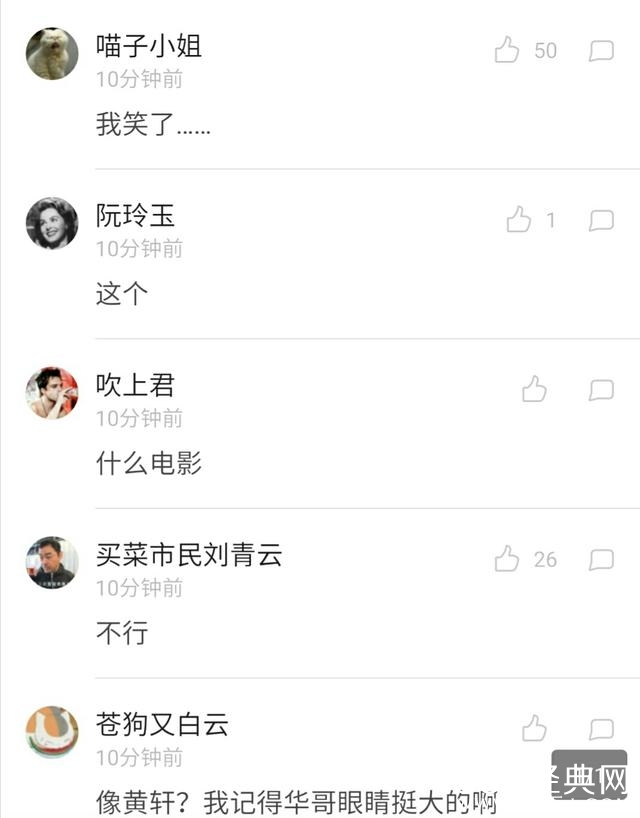Like 苍狗又白云's comment

(x=534, y=728)
